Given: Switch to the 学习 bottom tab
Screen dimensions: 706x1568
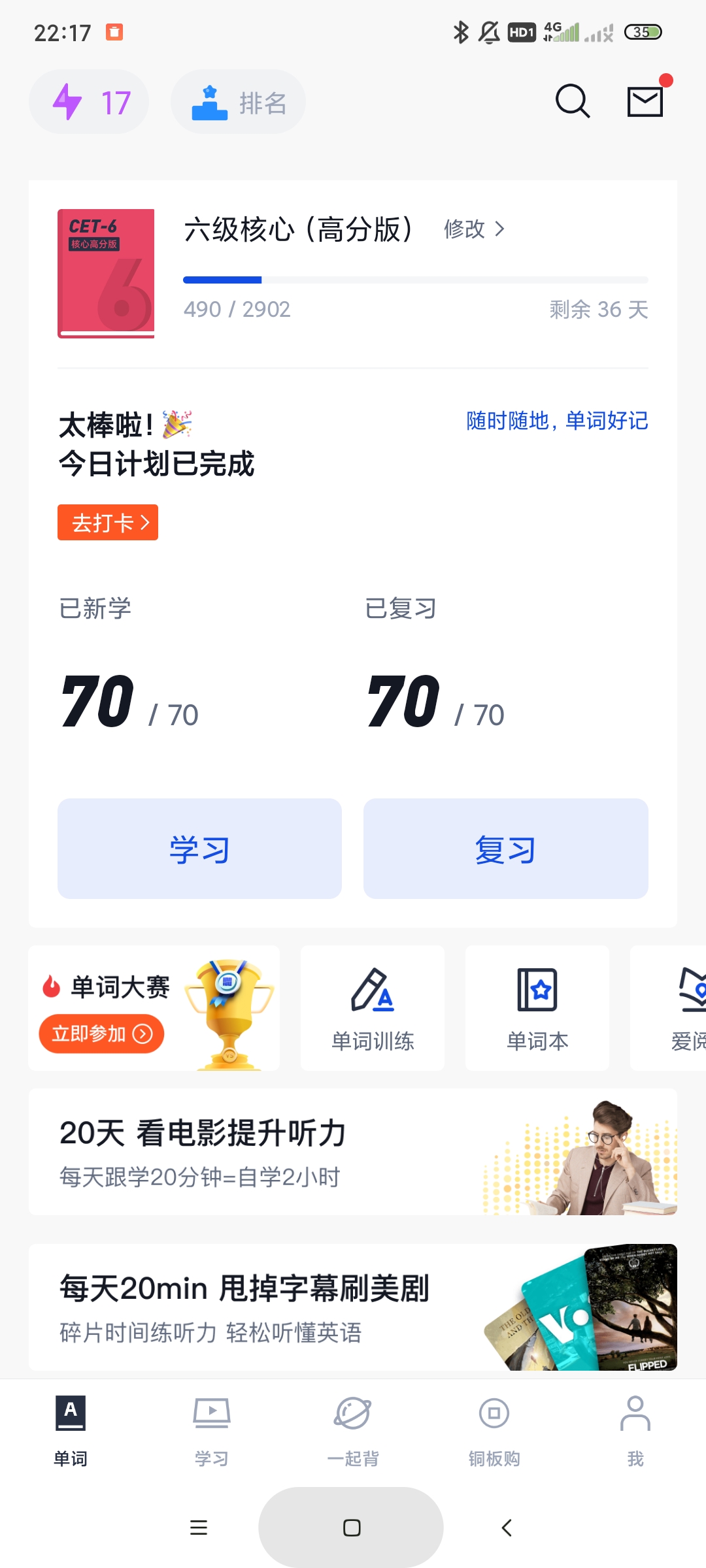Looking at the screenshot, I should click(212, 1431).
